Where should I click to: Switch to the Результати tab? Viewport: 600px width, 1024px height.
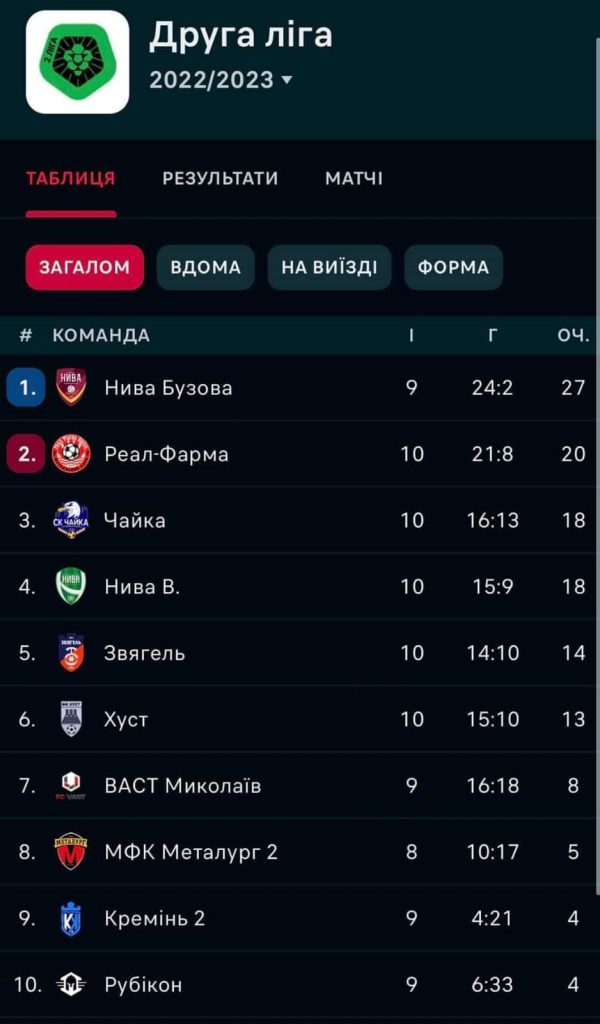(x=220, y=179)
